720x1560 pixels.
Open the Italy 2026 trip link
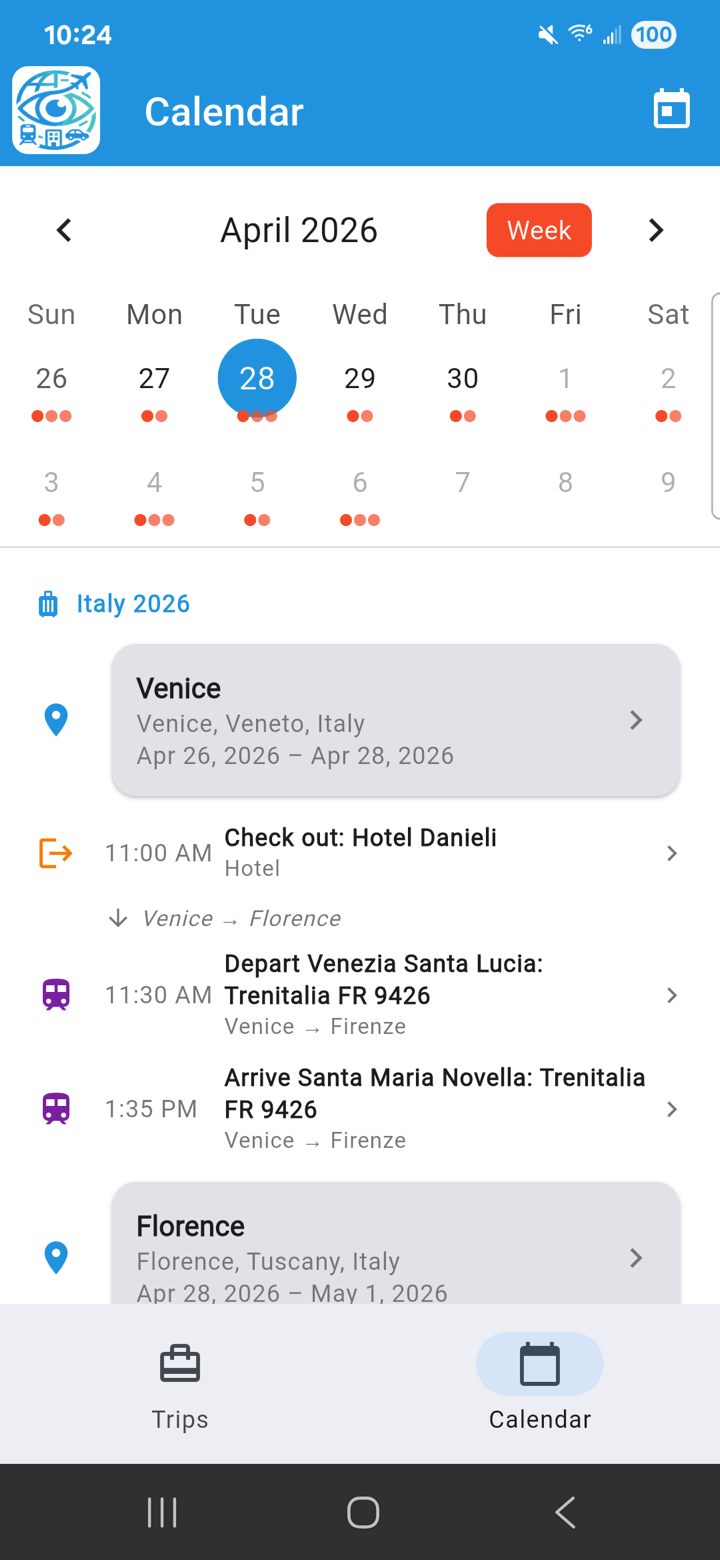tap(133, 603)
